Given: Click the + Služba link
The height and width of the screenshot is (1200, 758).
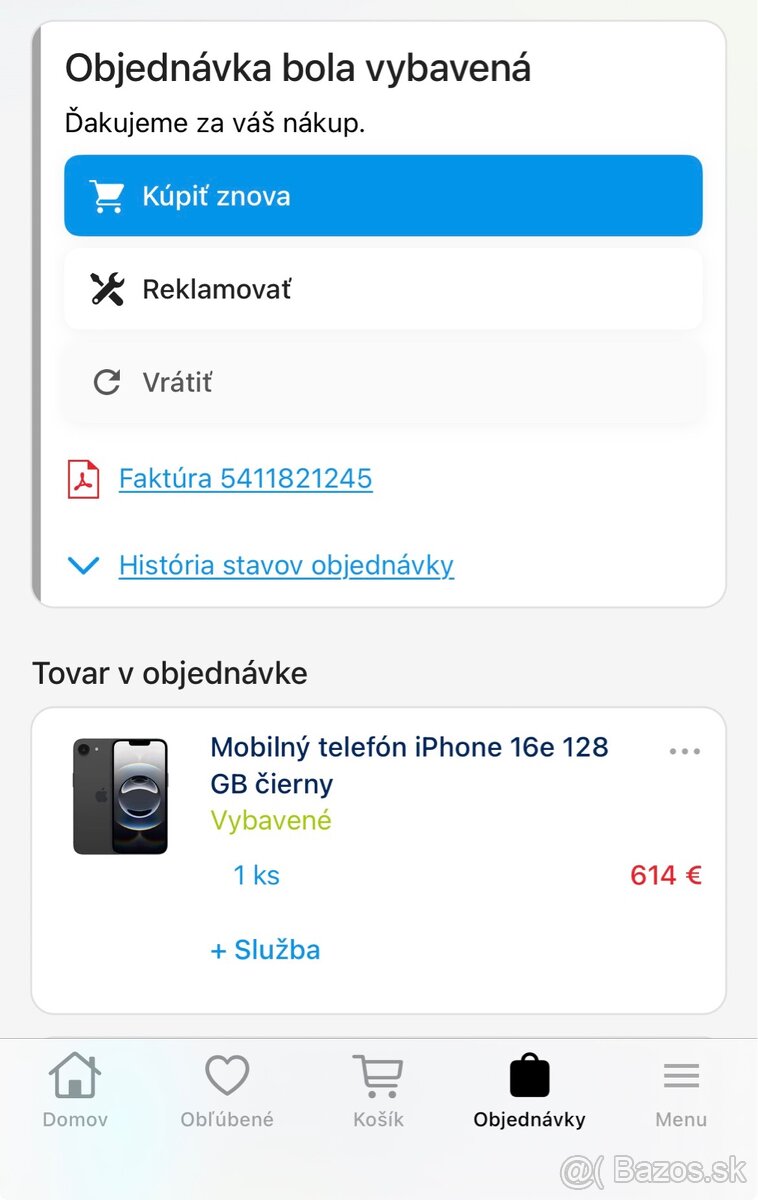Looking at the screenshot, I should click(265, 949).
